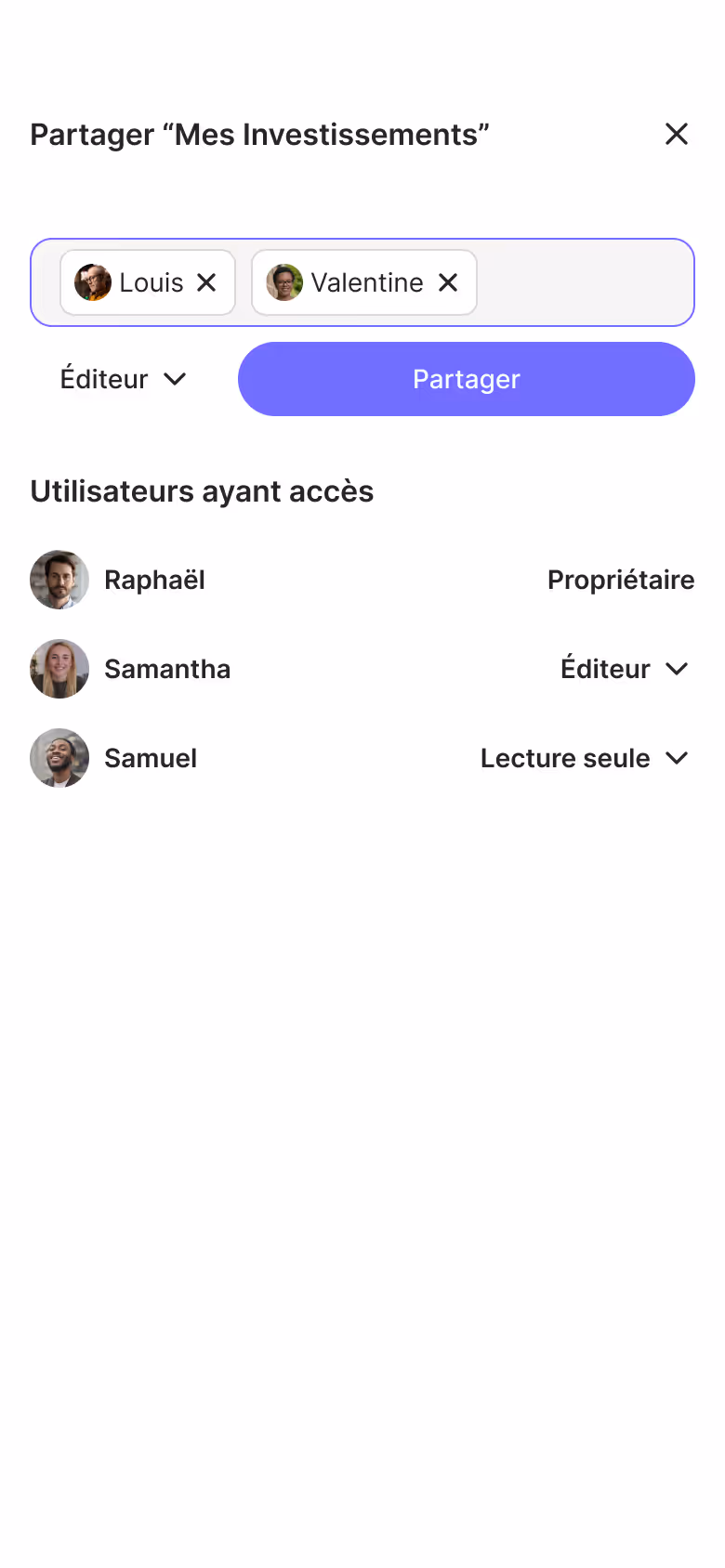
Task: Change Samantha's Éditeur permission
Action: 624,669
